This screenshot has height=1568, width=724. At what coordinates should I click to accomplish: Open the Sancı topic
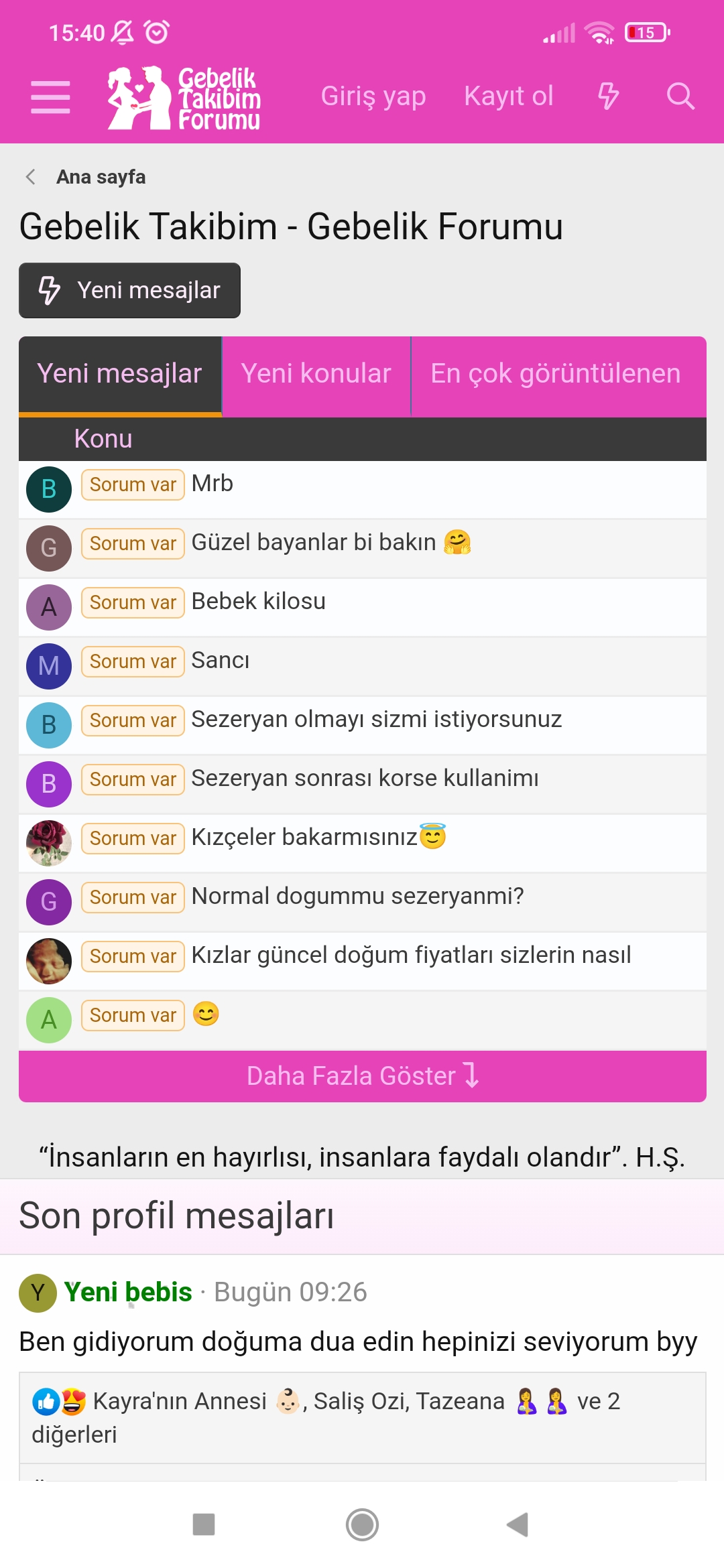pyautogui.click(x=220, y=660)
